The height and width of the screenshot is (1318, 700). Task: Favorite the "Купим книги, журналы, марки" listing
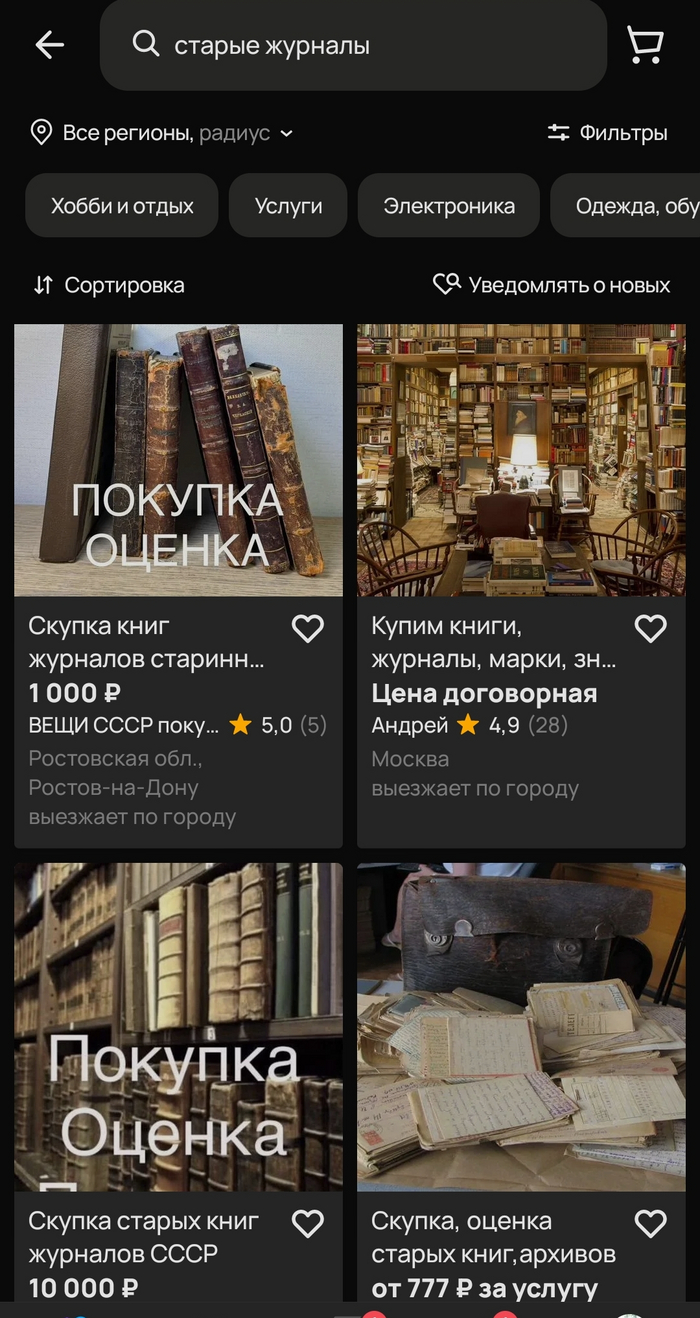651,628
